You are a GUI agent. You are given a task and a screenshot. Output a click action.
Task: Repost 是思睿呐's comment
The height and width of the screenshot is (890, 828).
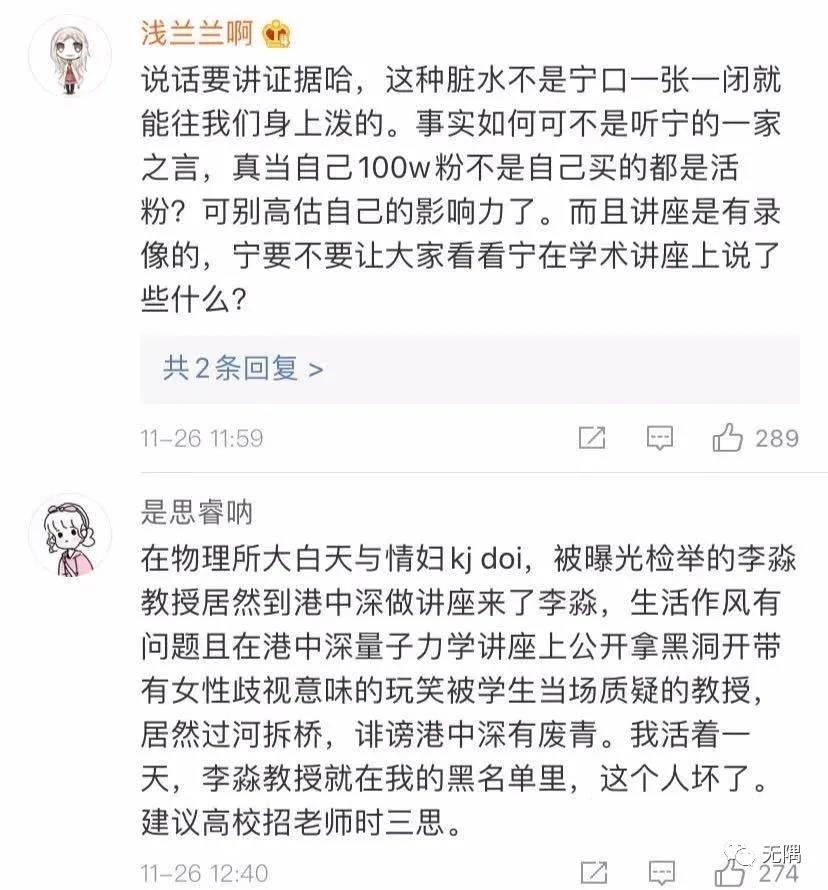593,871
